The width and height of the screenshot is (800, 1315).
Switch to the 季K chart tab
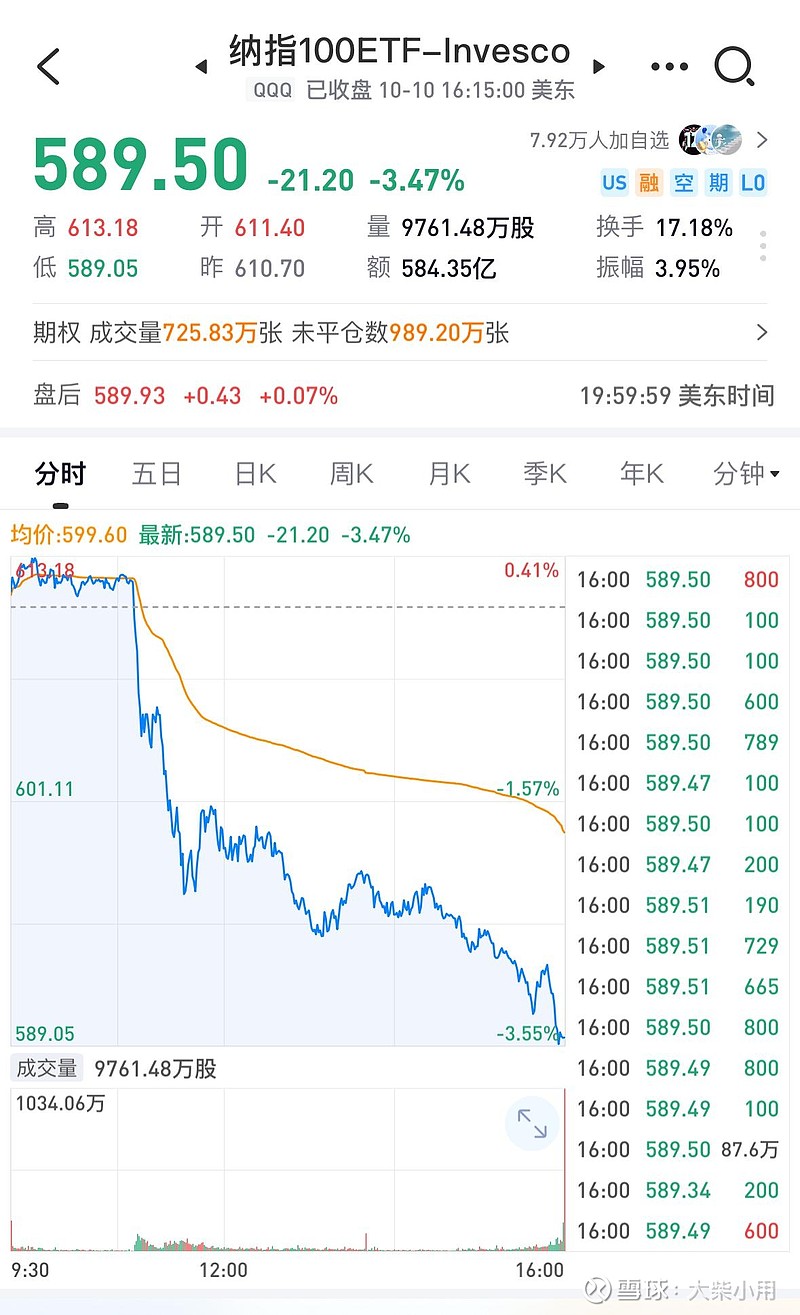click(545, 474)
